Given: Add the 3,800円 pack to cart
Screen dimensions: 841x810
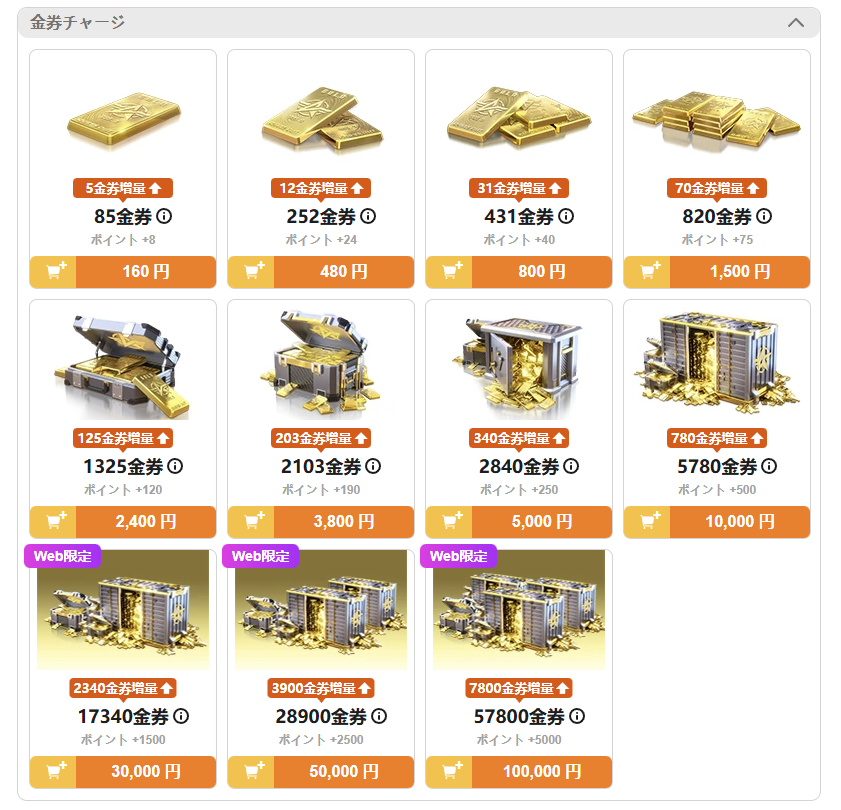Looking at the screenshot, I should (x=321, y=522).
